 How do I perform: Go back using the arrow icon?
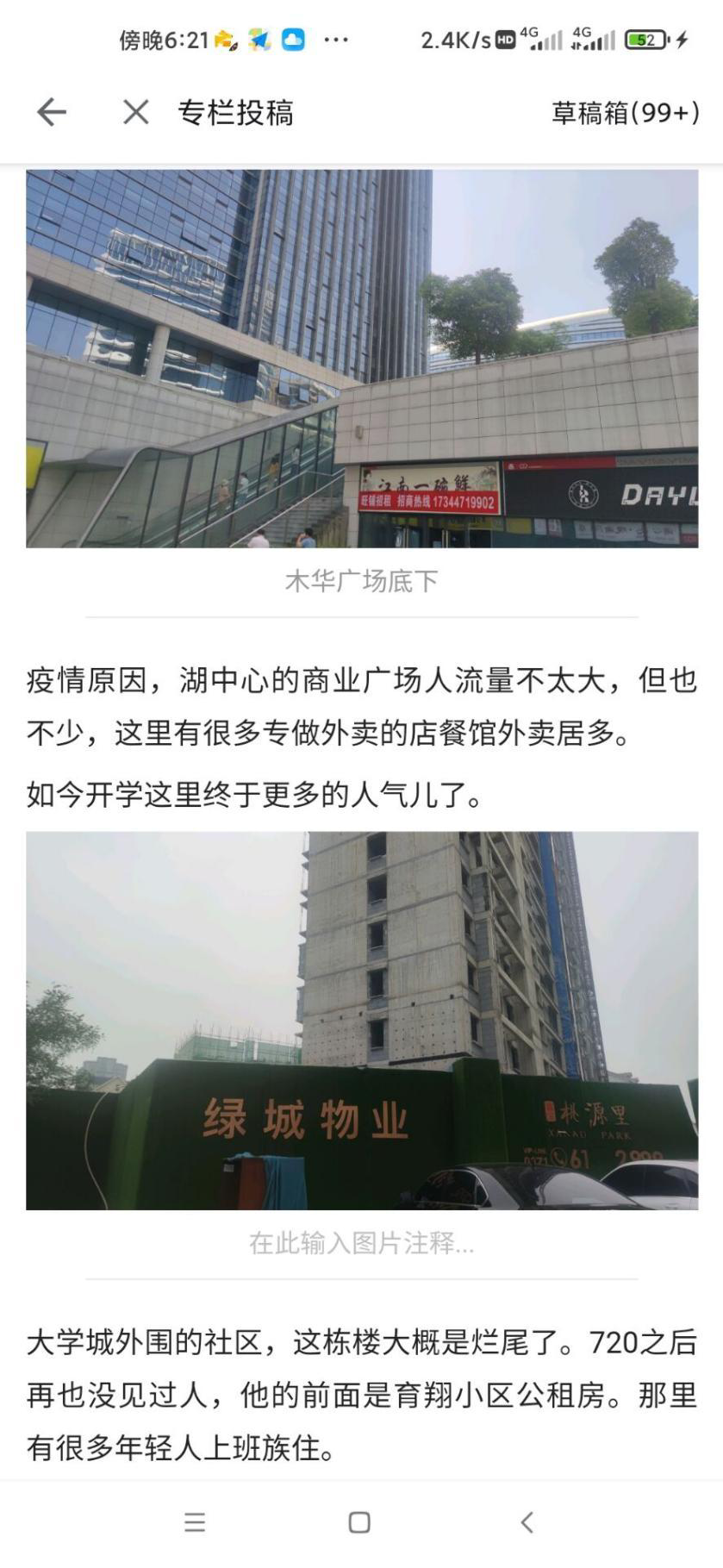click(x=52, y=112)
